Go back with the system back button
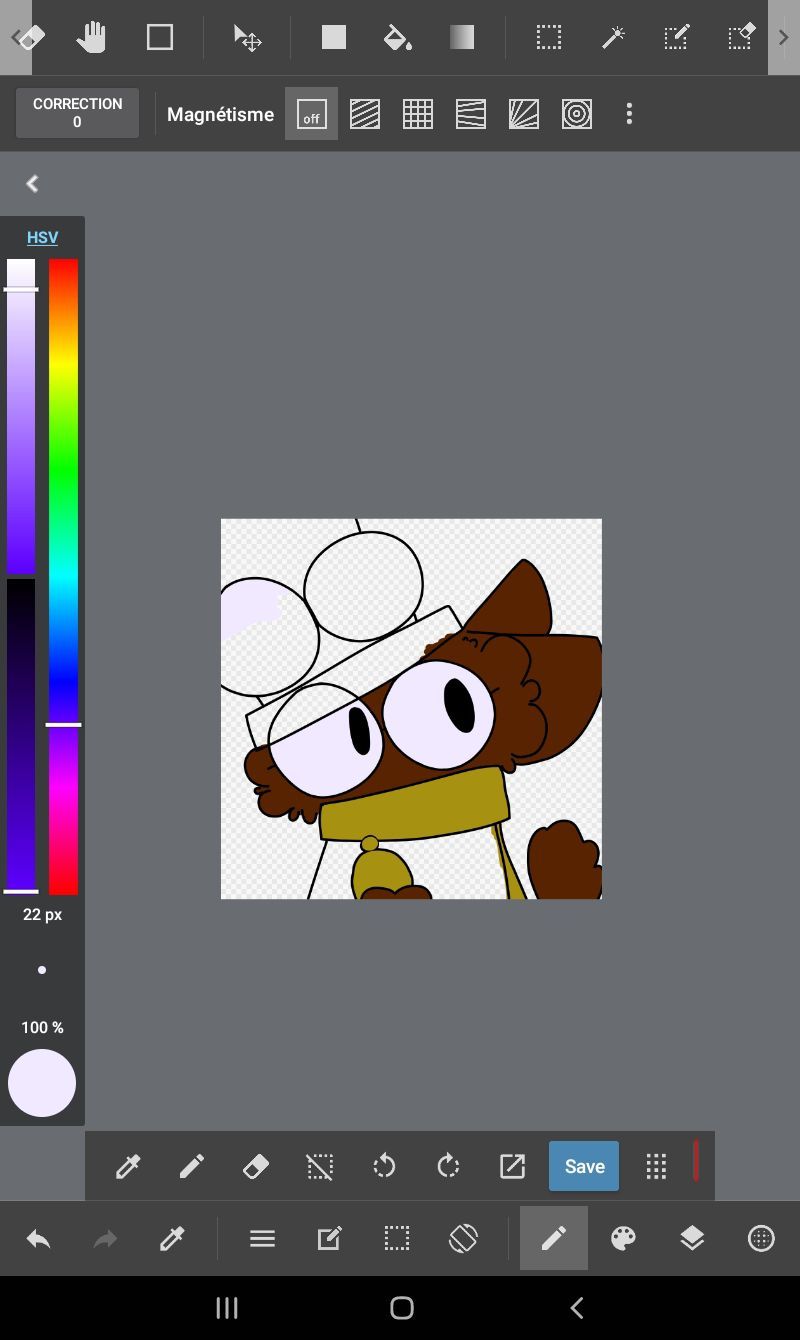Screen dimensions: 800x1340 coord(576,1307)
